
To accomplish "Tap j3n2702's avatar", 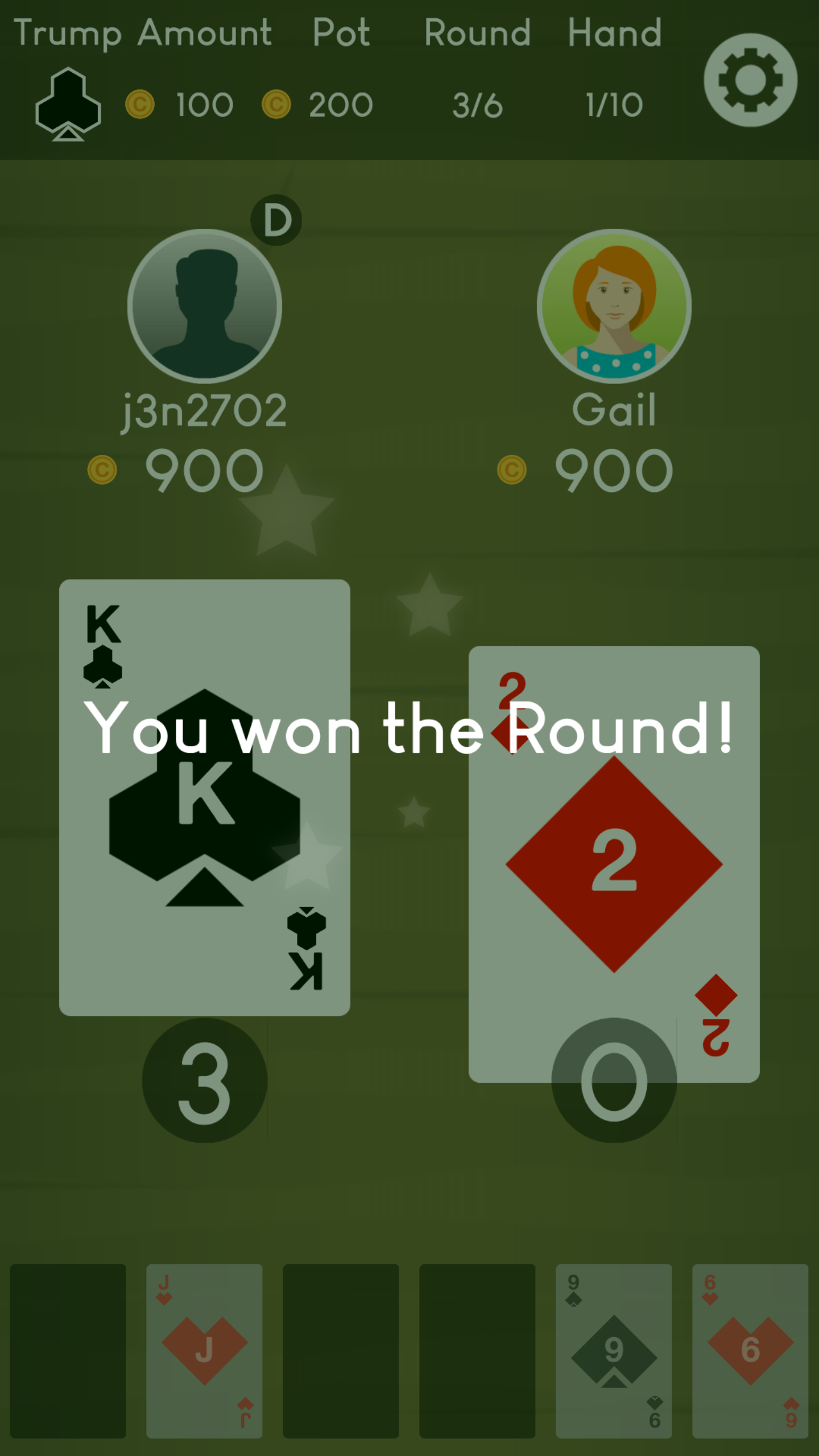I will pyautogui.click(x=204, y=306).
